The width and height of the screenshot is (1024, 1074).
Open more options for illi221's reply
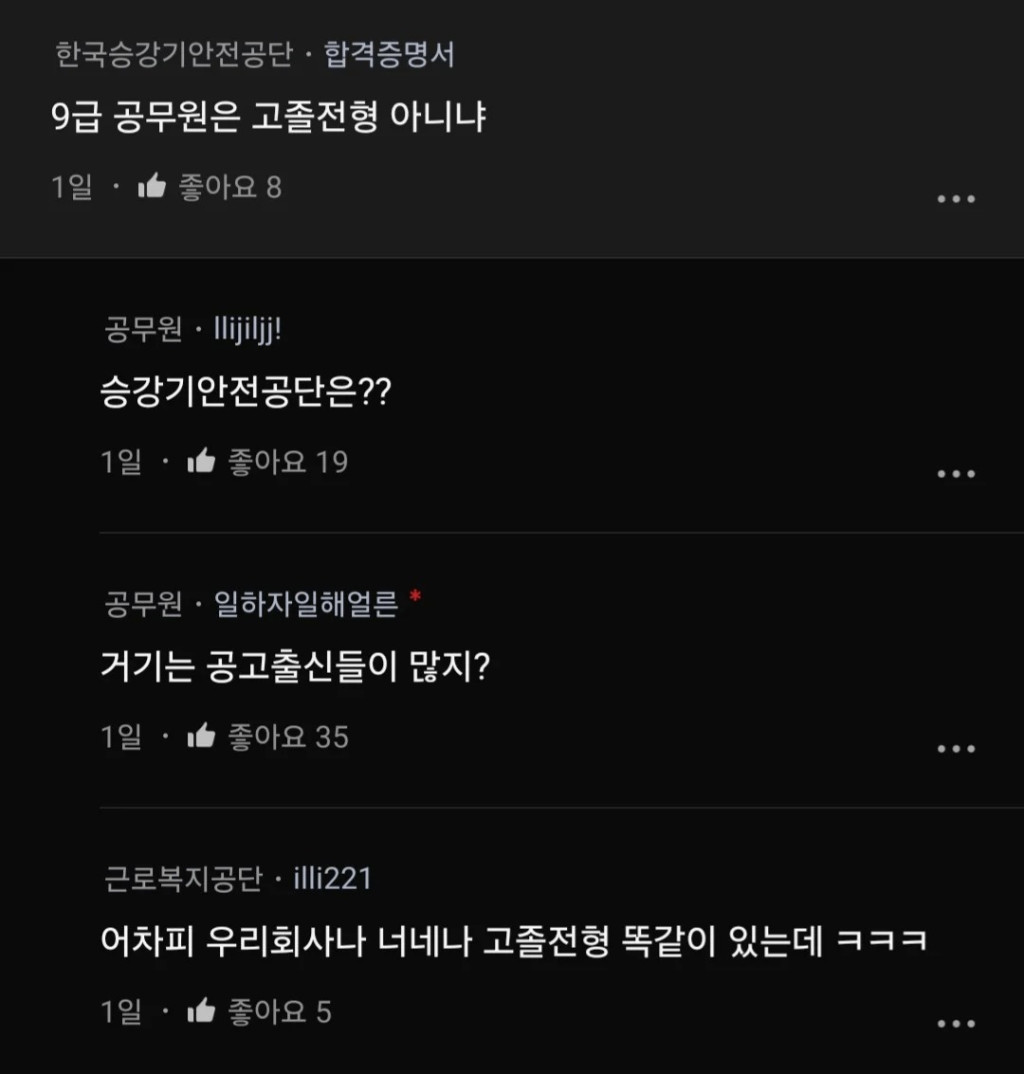pyautogui.click(x=956, y=1024)
